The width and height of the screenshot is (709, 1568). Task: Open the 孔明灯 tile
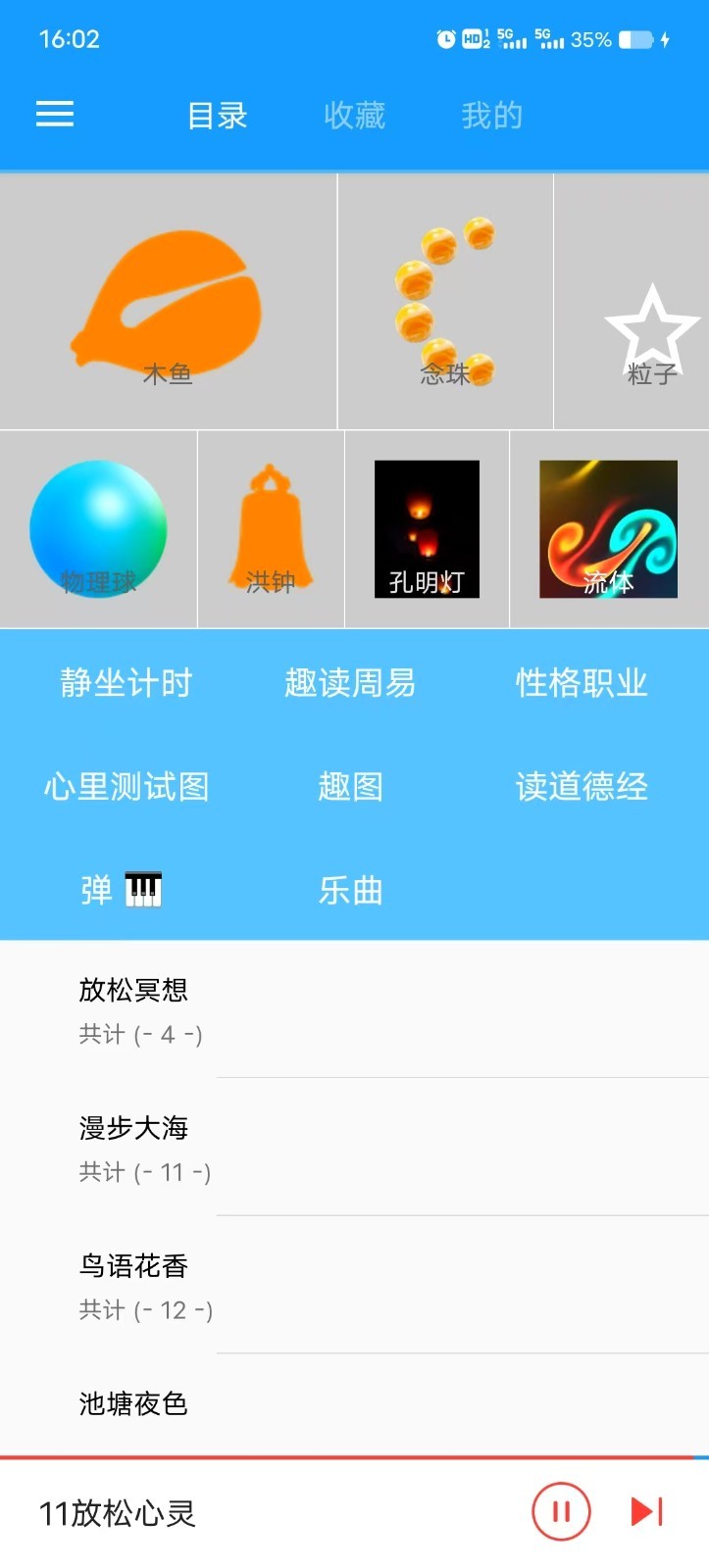[x=427, y=529]
